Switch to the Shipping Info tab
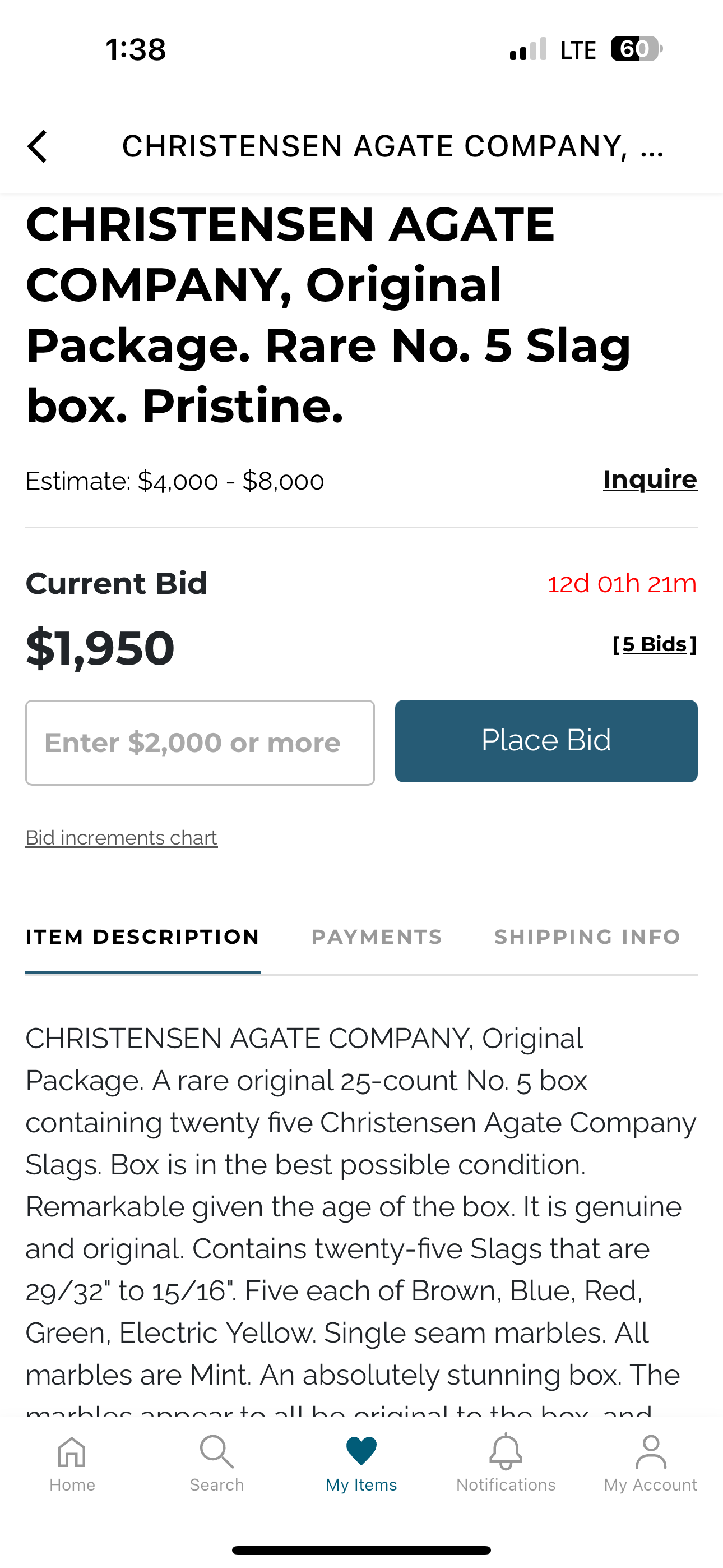The image size is (723, 1568). [587, 937]
